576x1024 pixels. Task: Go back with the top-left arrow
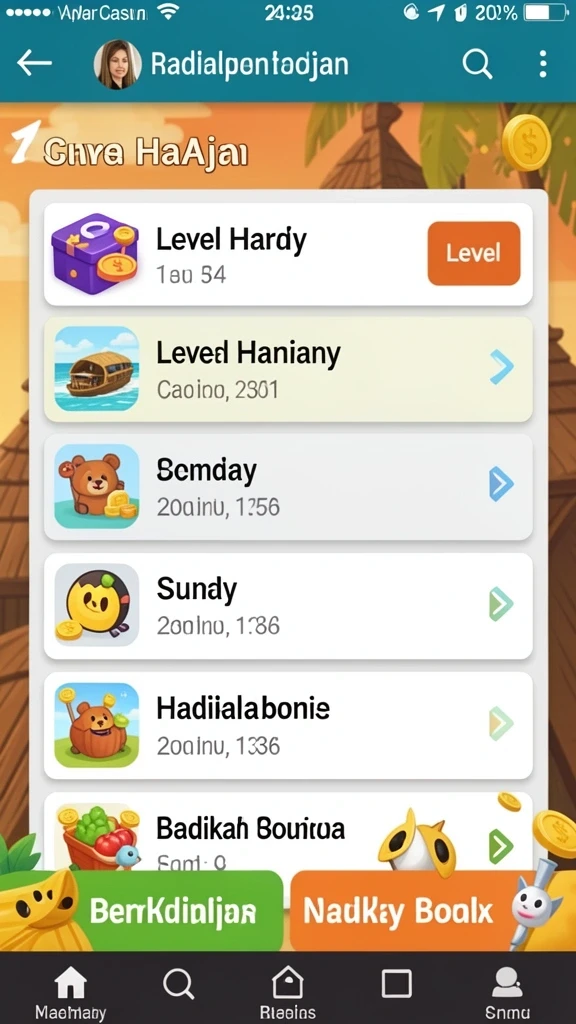coord(34,64)
